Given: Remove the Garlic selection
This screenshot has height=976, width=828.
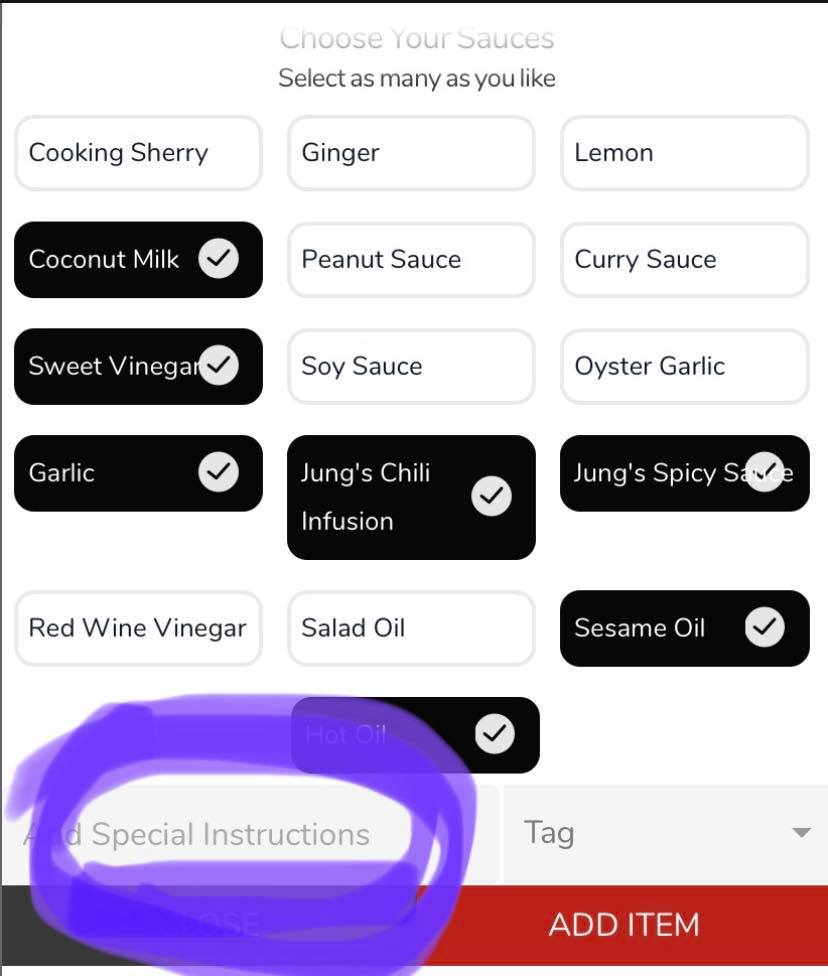Looking at the screenshot, I should [138, 473].
